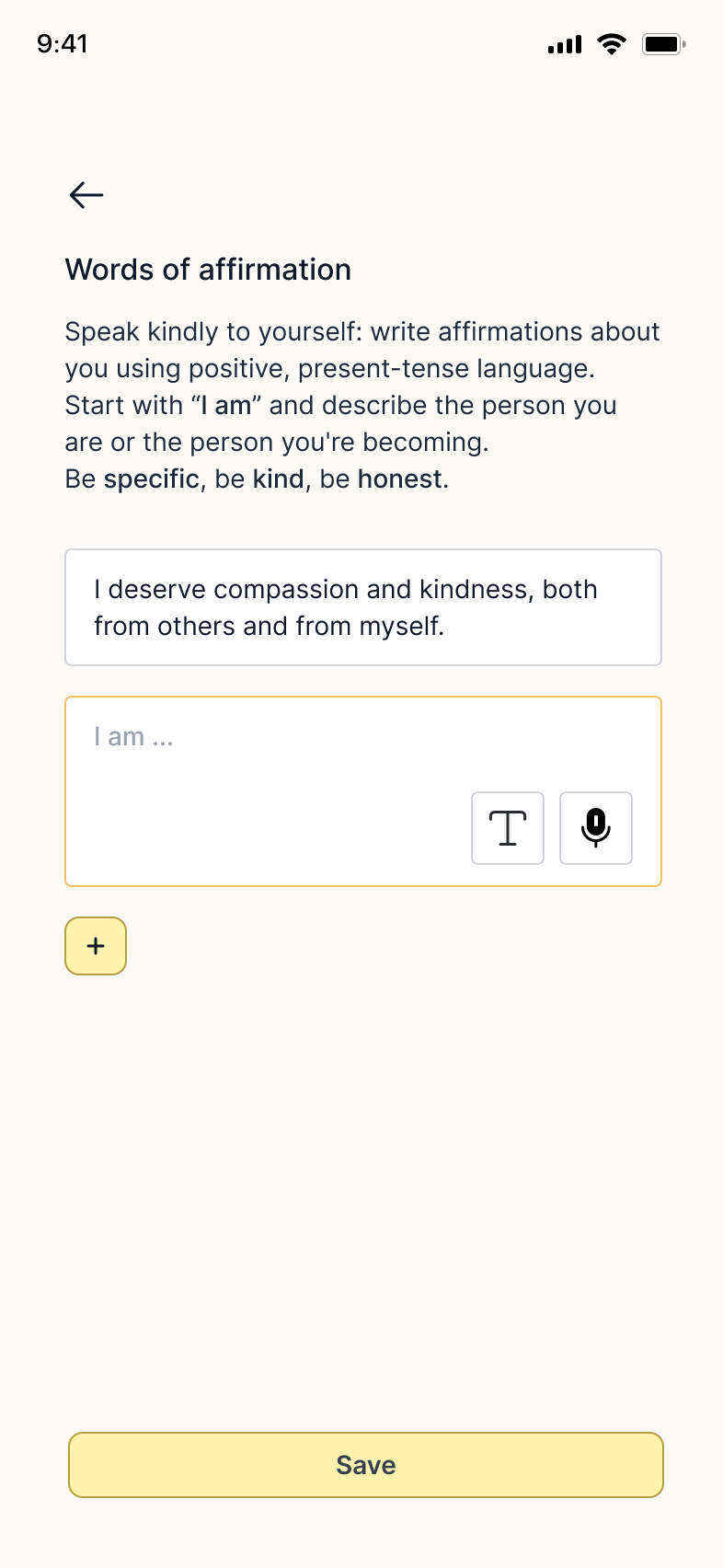Return to previous page via the arrow icon

pos(85,195)
